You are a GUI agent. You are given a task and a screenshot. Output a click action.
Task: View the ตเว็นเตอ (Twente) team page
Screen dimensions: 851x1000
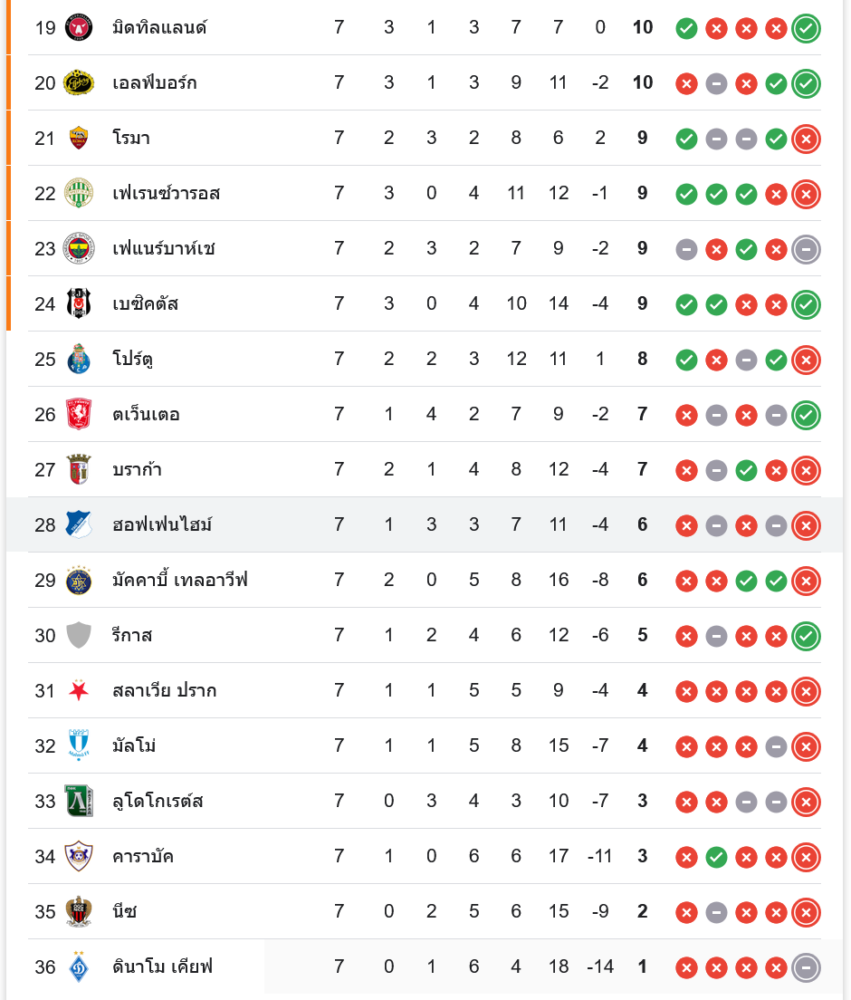[146, 414]
